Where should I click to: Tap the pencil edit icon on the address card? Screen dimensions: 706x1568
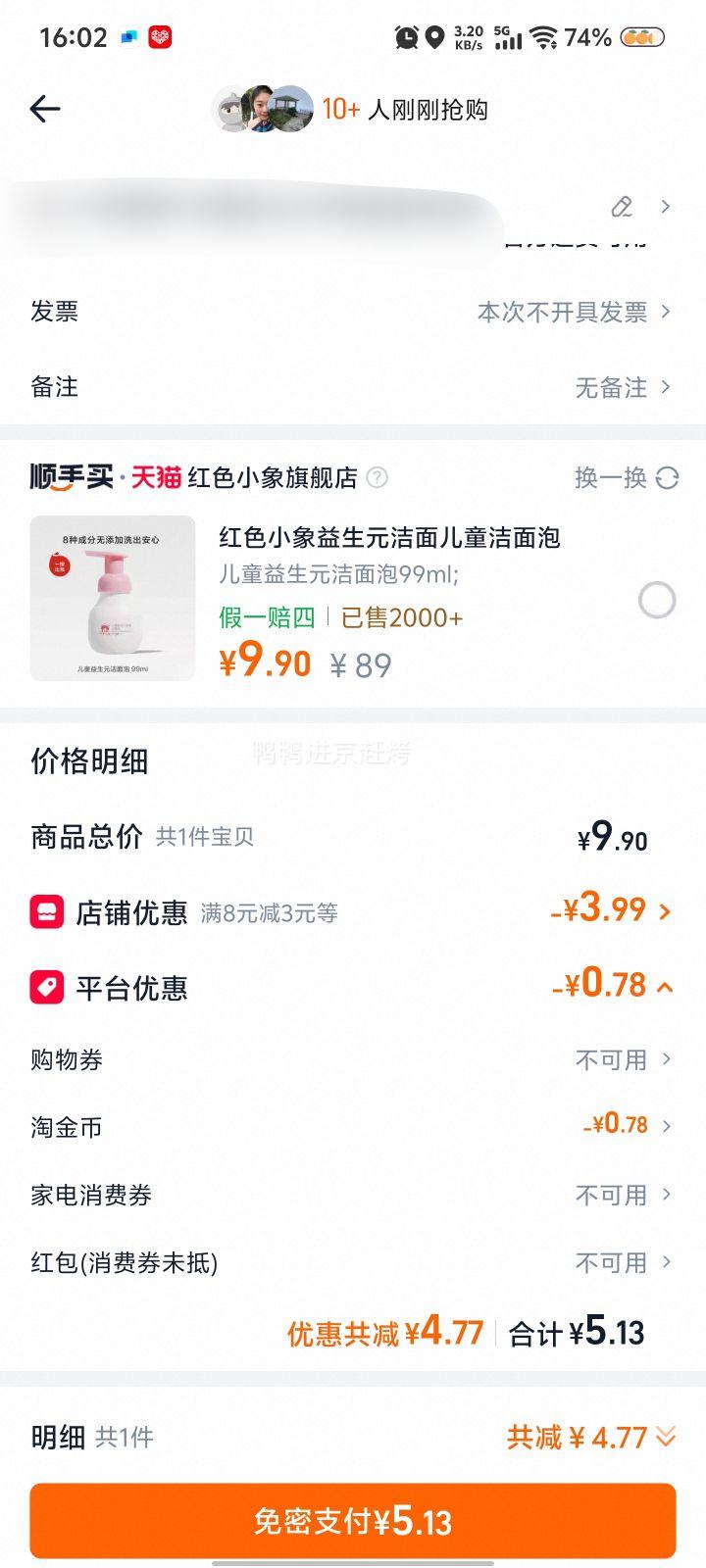pos(620,208)
